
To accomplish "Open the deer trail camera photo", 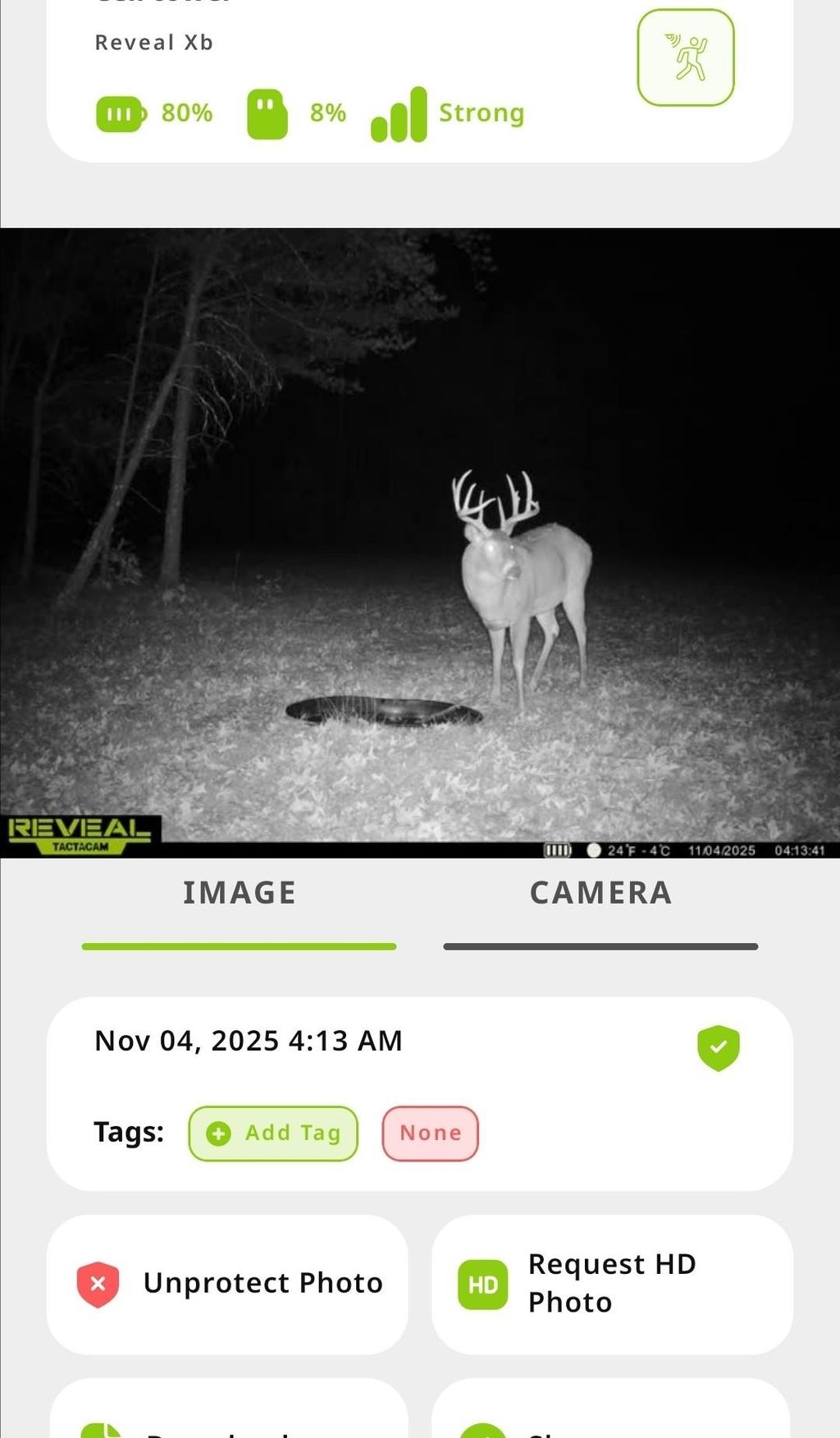I will [x=420, y=542].
